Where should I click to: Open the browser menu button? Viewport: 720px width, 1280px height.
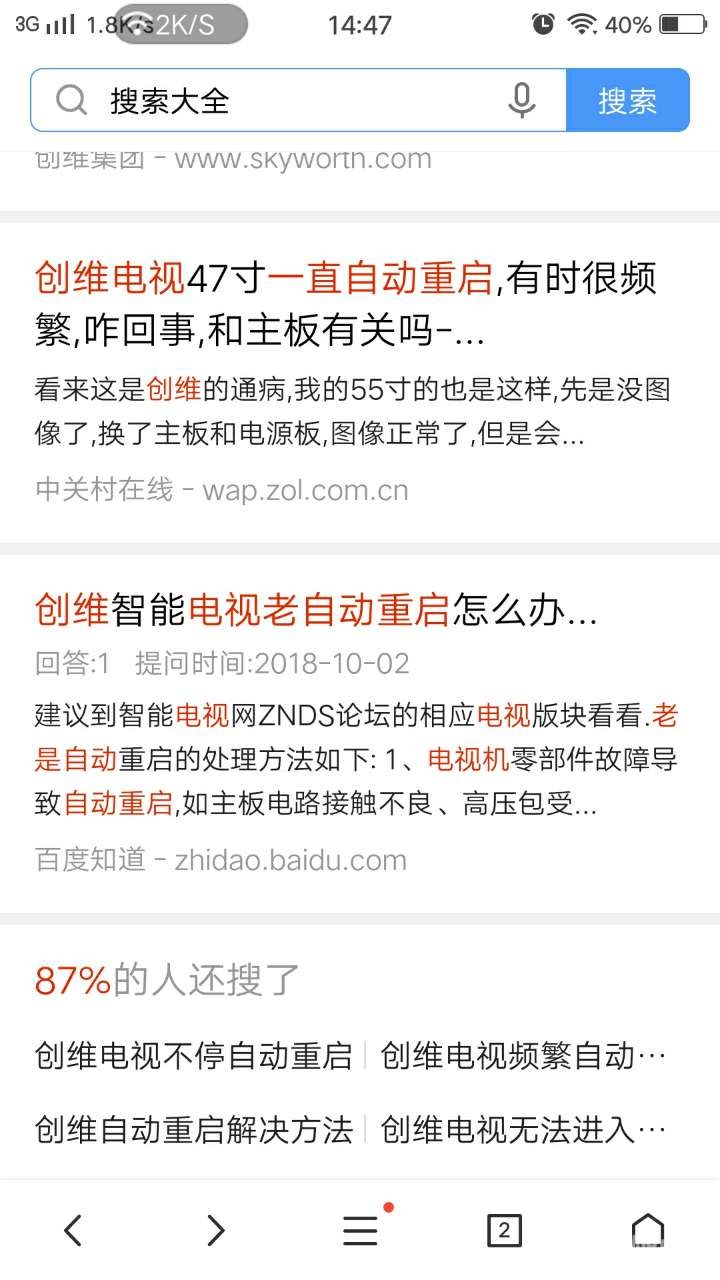pyautogui.click(x=361, y=1230)
